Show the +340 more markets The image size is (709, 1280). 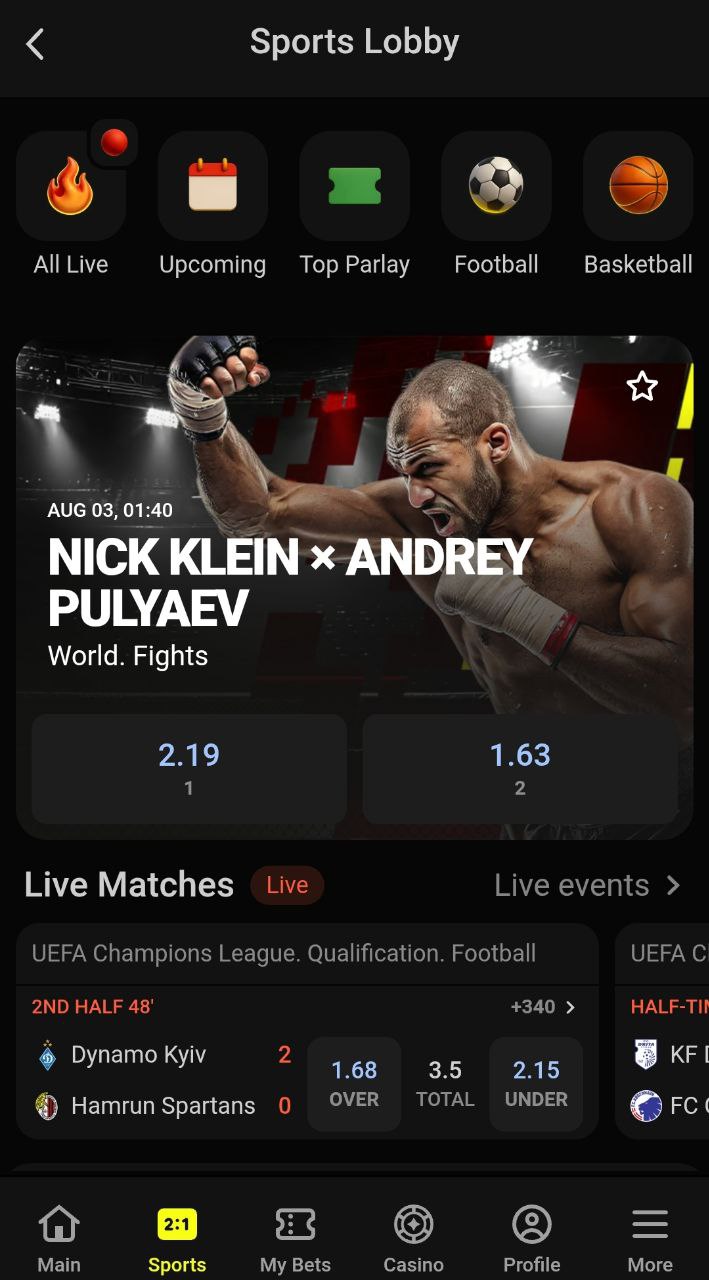[x=543, y=1007]
